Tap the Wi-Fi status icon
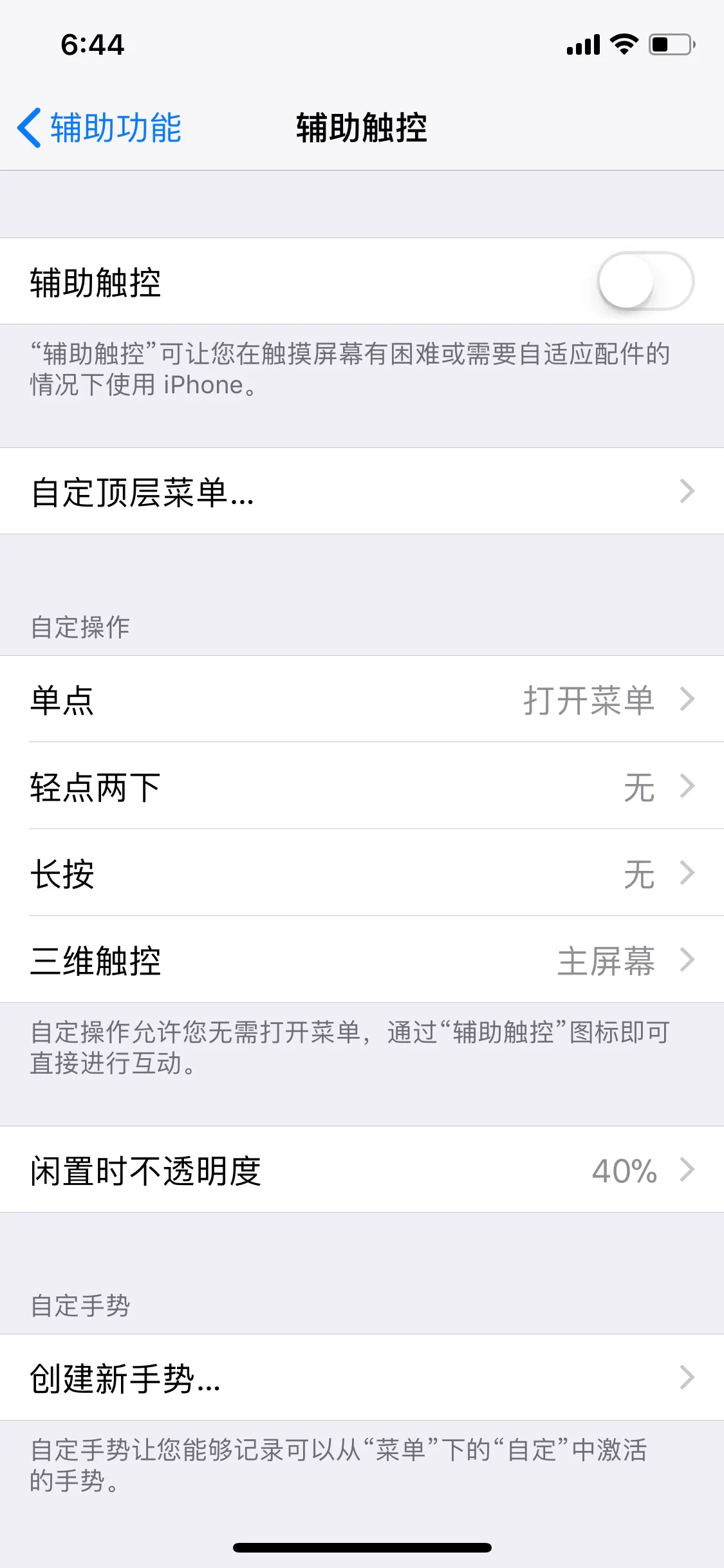 click(622, 44)
